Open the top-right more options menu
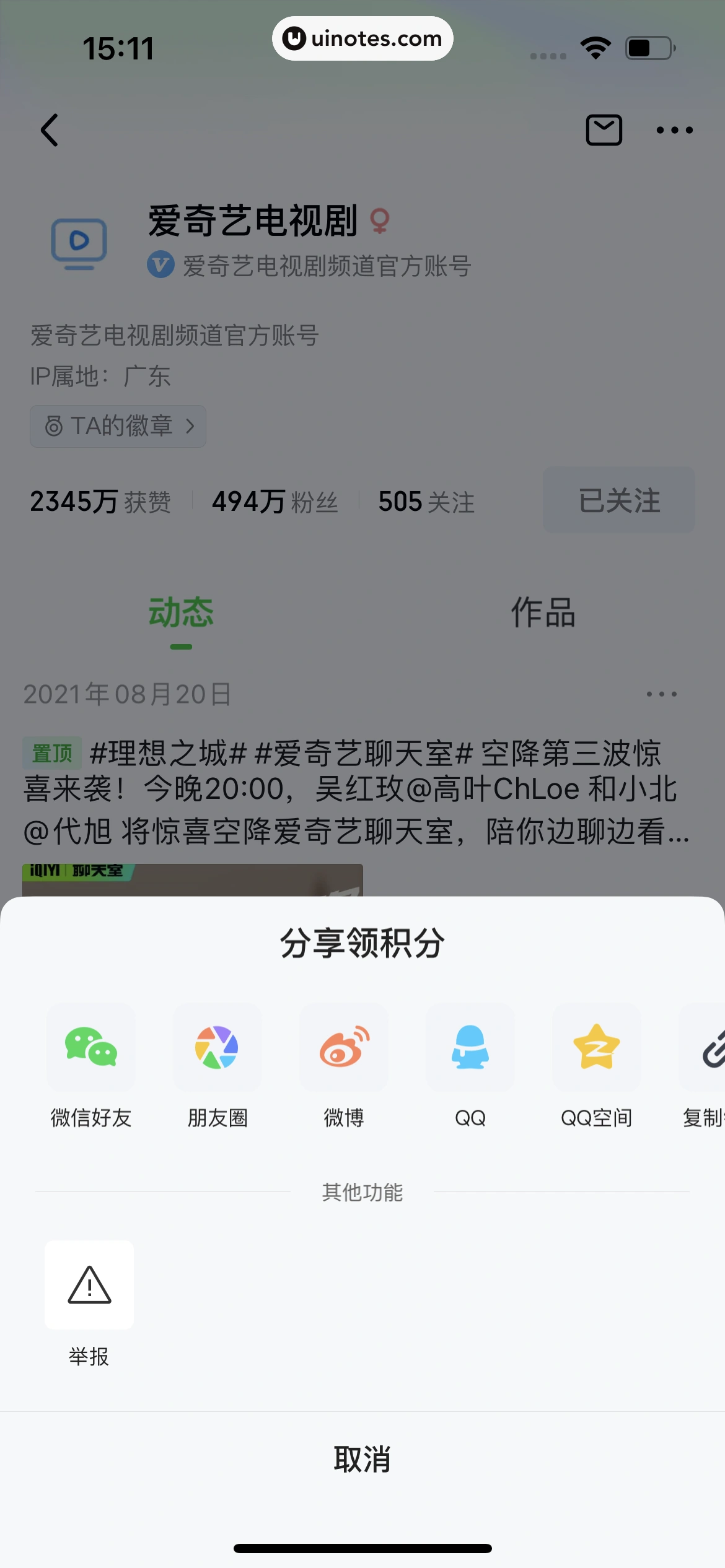 [675, 130]
